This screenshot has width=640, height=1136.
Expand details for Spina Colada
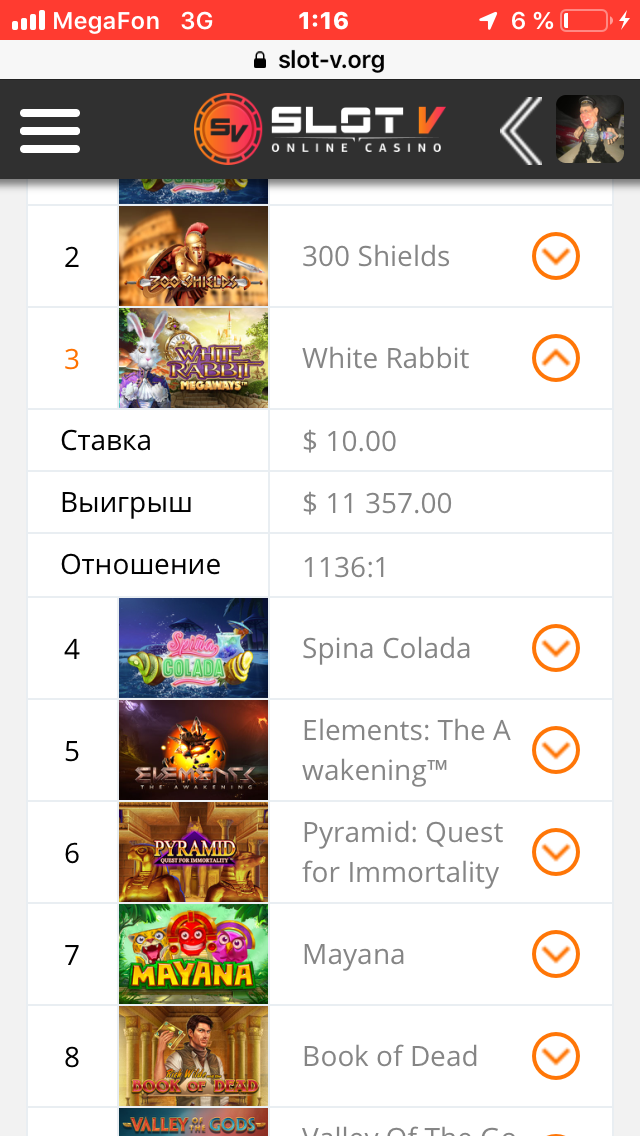click(x=556, y=648)
